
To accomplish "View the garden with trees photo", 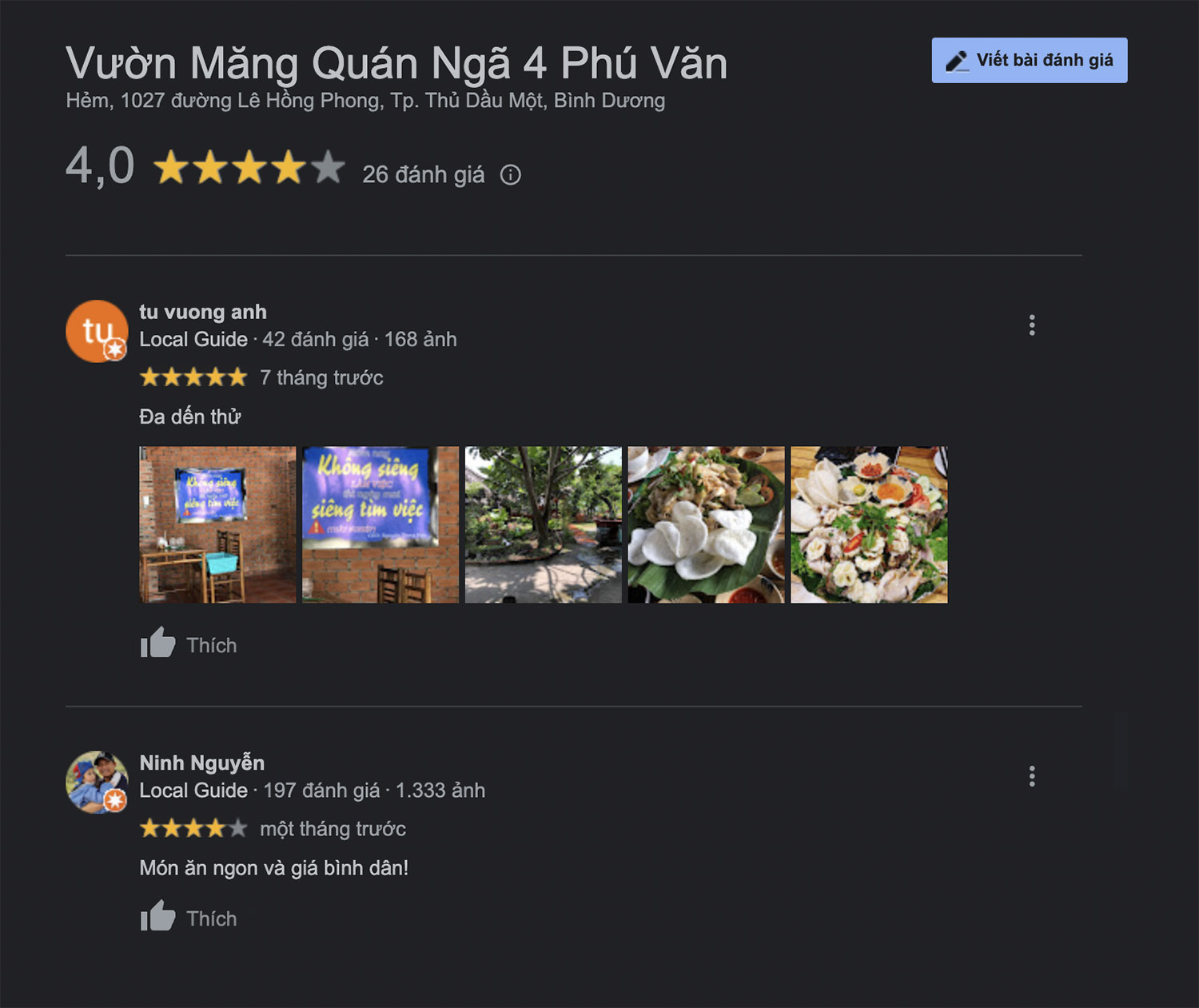I will pos(543,524).
